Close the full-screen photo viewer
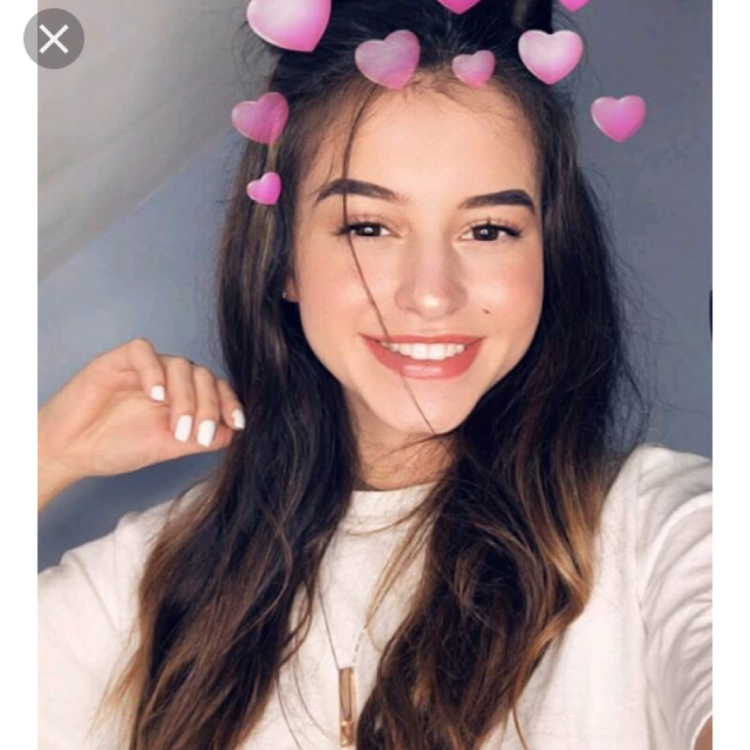Image resolution: width=750 pixels, height=750 pixels. 53,39
